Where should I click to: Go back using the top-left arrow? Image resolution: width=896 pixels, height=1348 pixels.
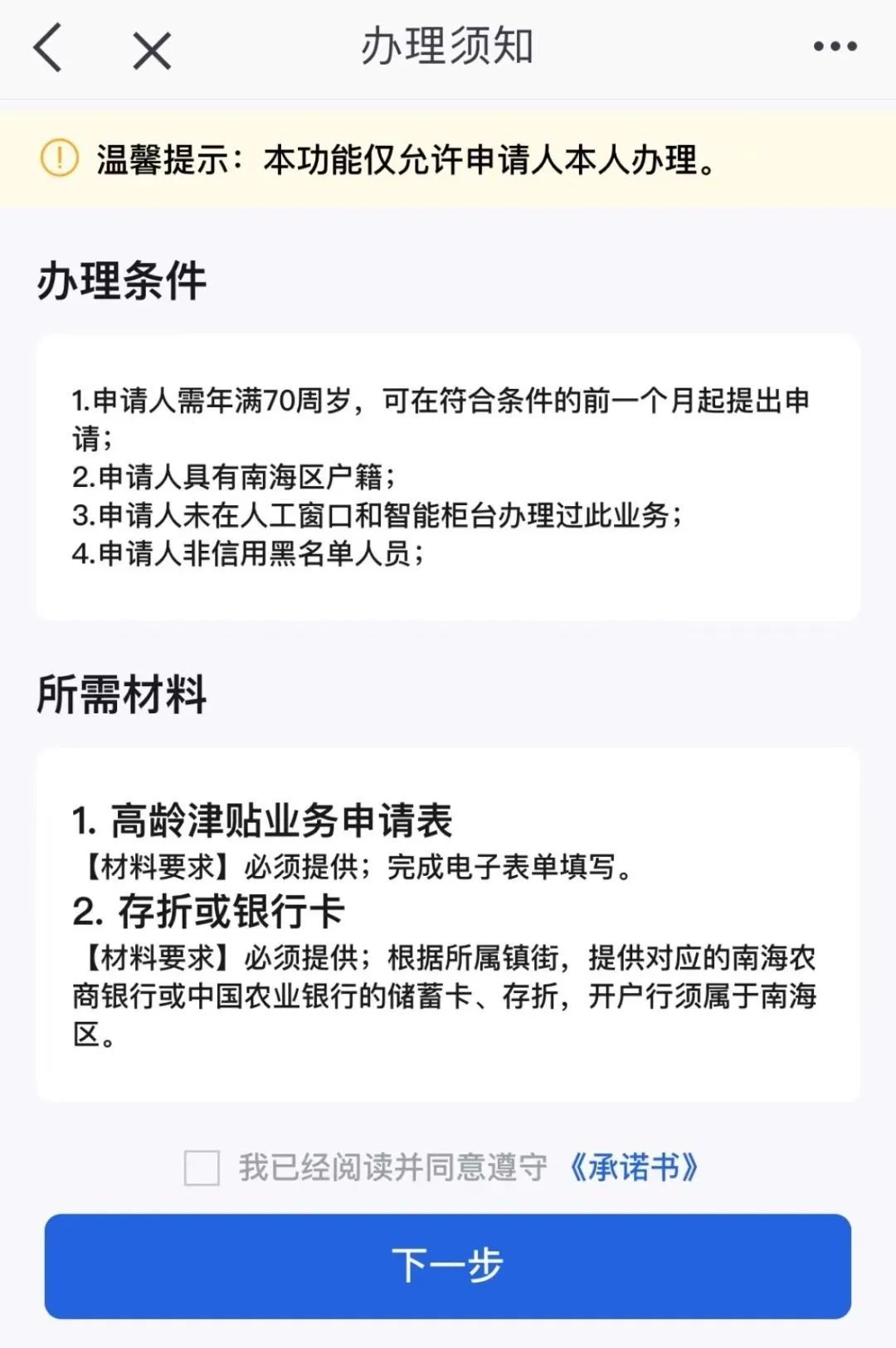coord(48,47)
